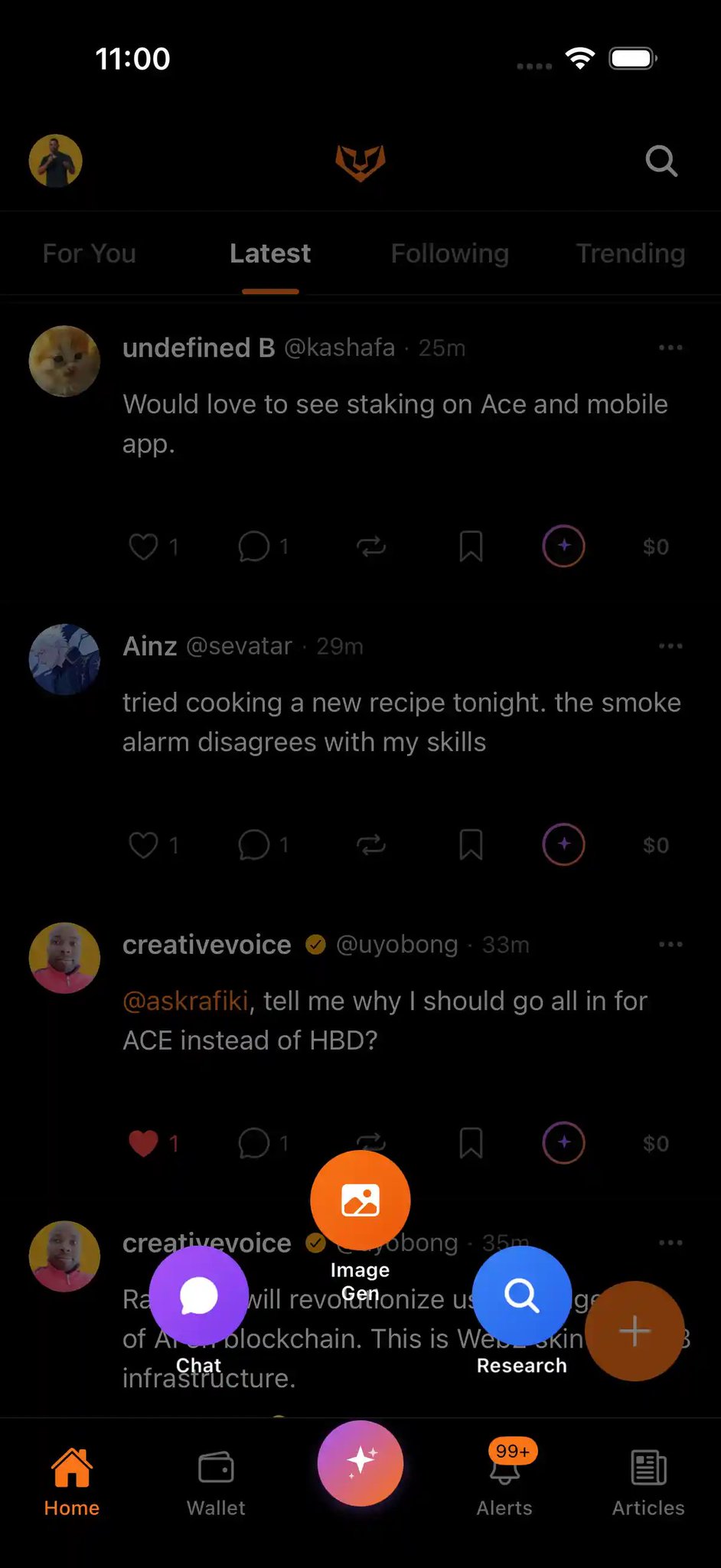Screen dimensions: 721x1568
Task: Open comments on Ainz's cooking post
Action: click(254, 845)
